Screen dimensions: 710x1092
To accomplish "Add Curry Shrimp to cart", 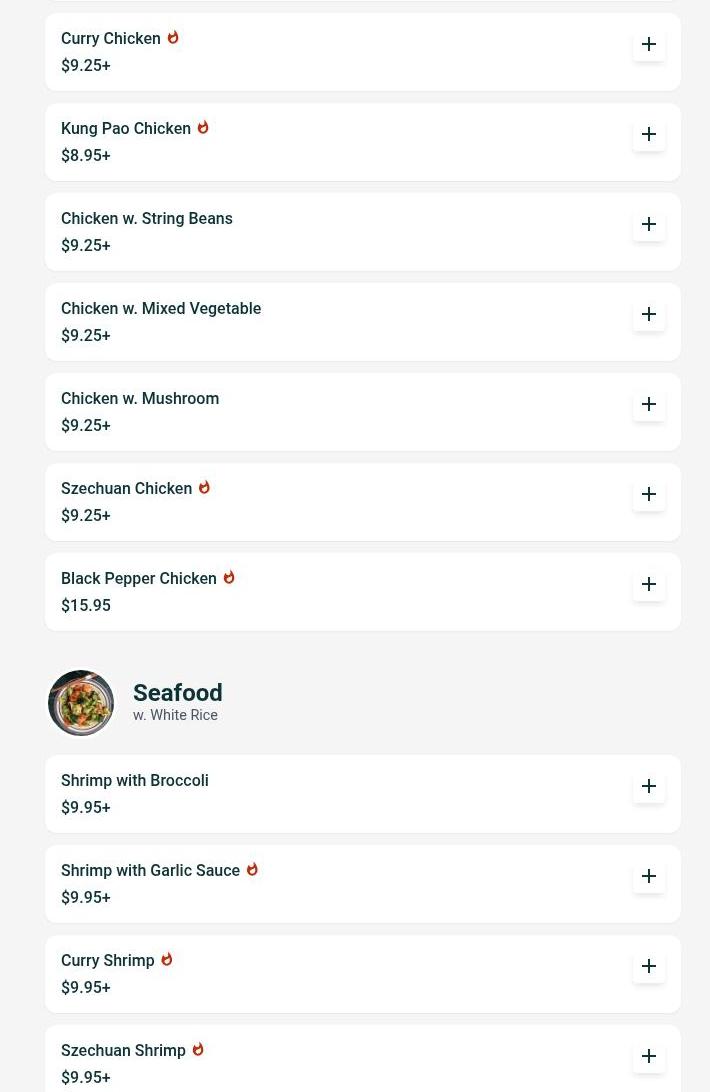I will 649,966.
